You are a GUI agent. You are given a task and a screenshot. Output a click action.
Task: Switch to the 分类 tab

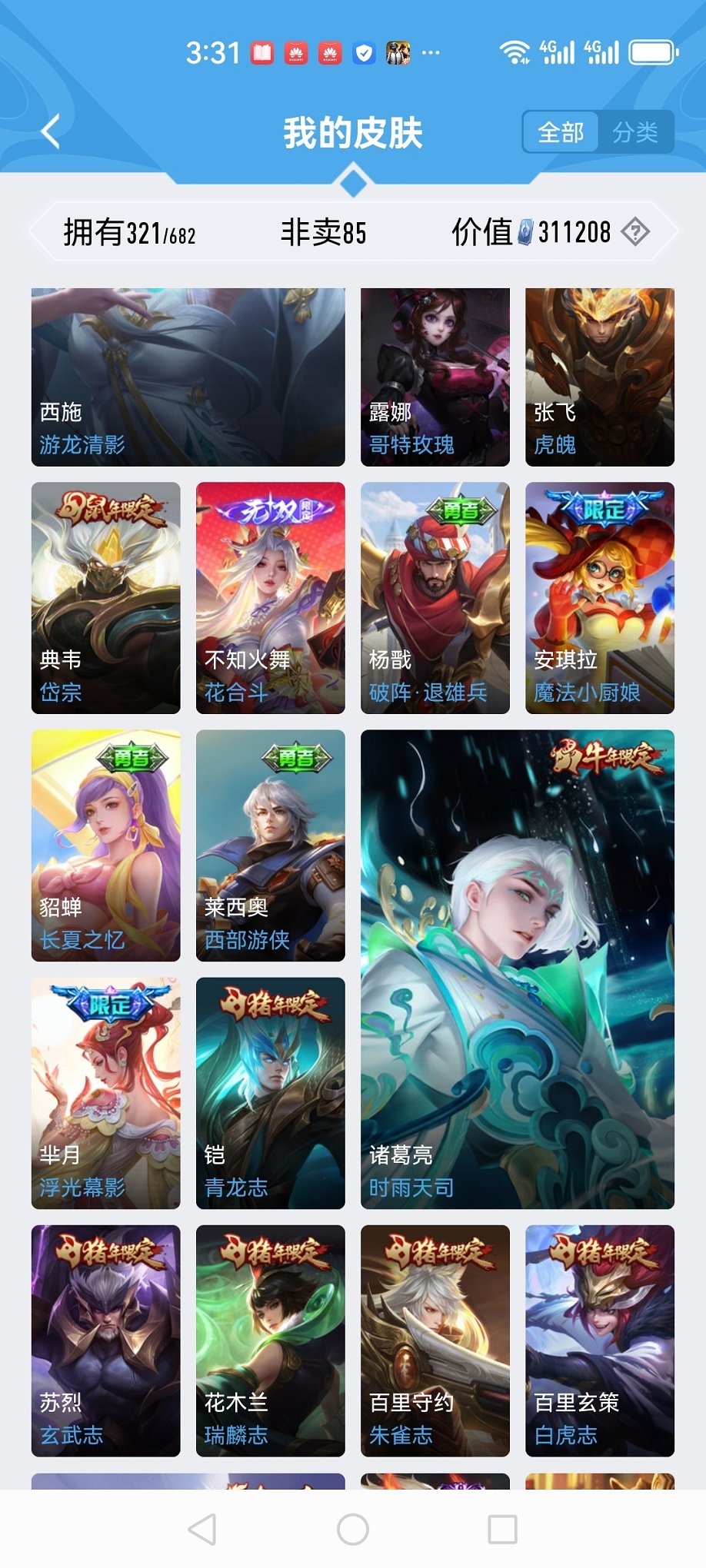pyautogui.click(x=635, y=132)
